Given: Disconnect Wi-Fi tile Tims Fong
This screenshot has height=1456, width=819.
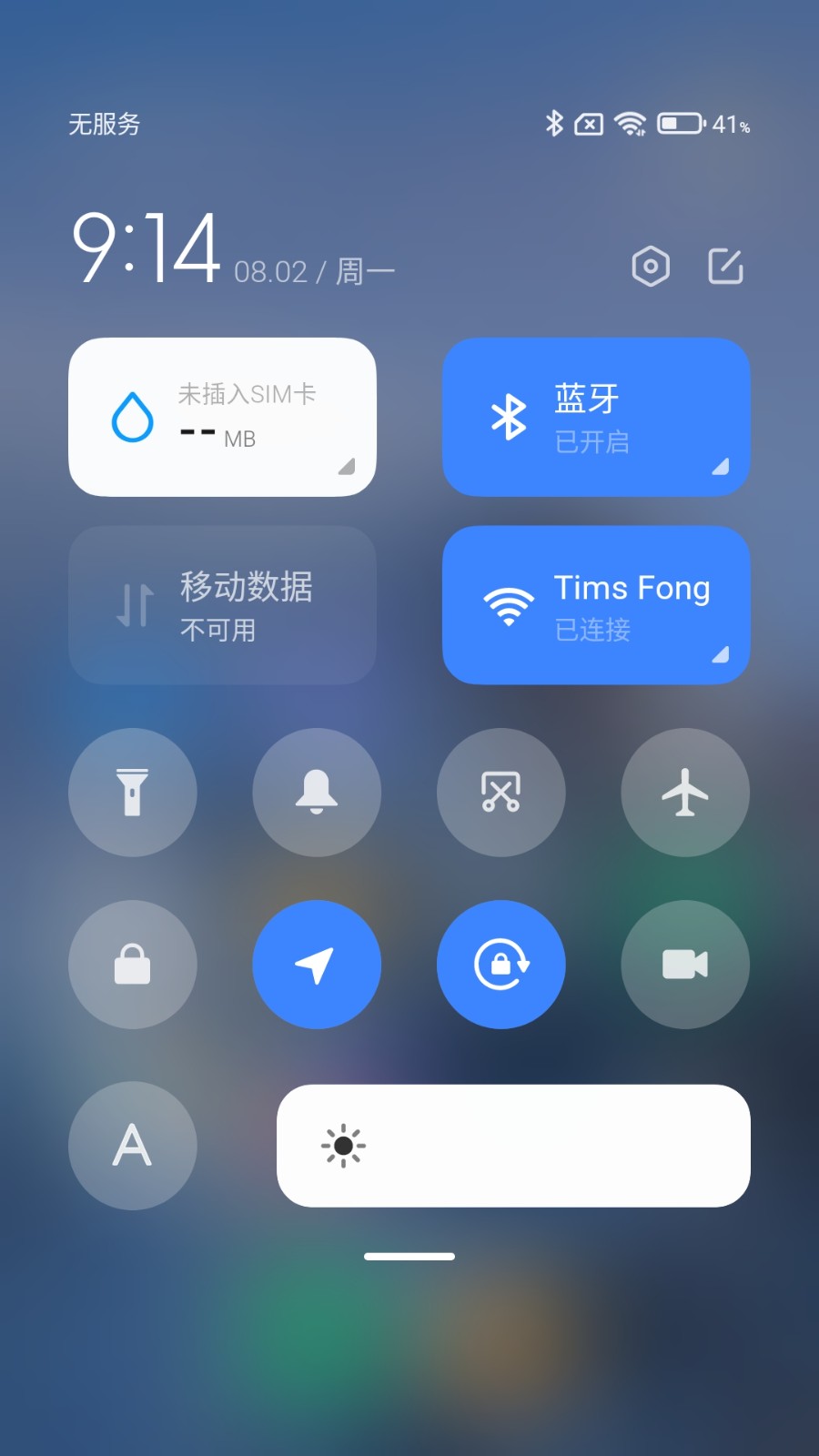Looking at the screenshot, I should 596,605.
